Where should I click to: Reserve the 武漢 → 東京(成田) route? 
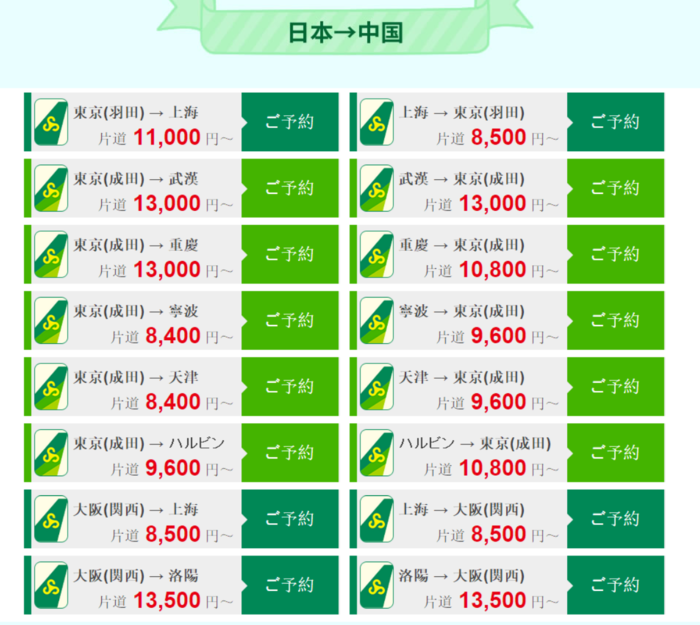click(615, 188)
